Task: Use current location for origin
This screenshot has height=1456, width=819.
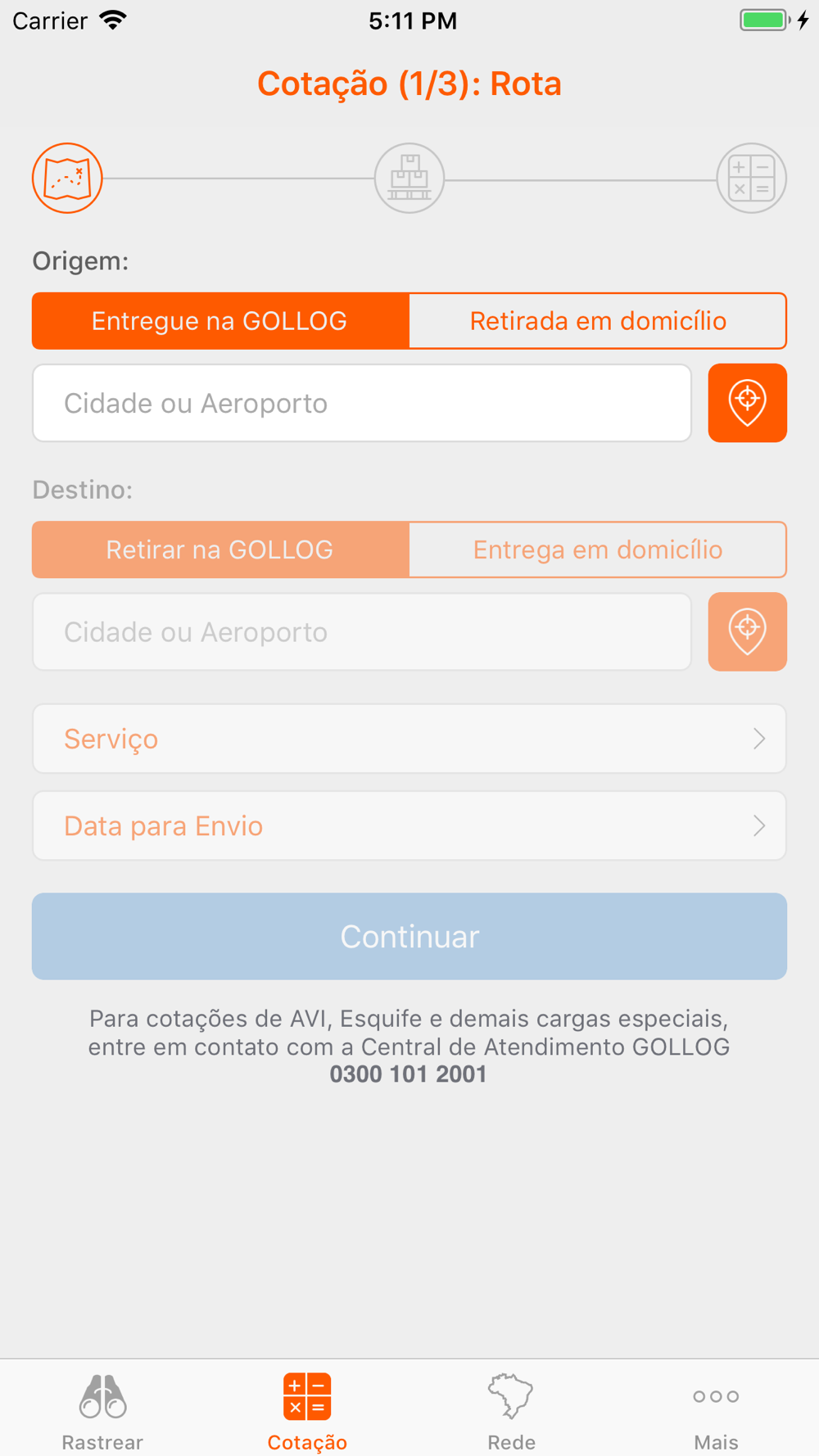Action: 748,403
